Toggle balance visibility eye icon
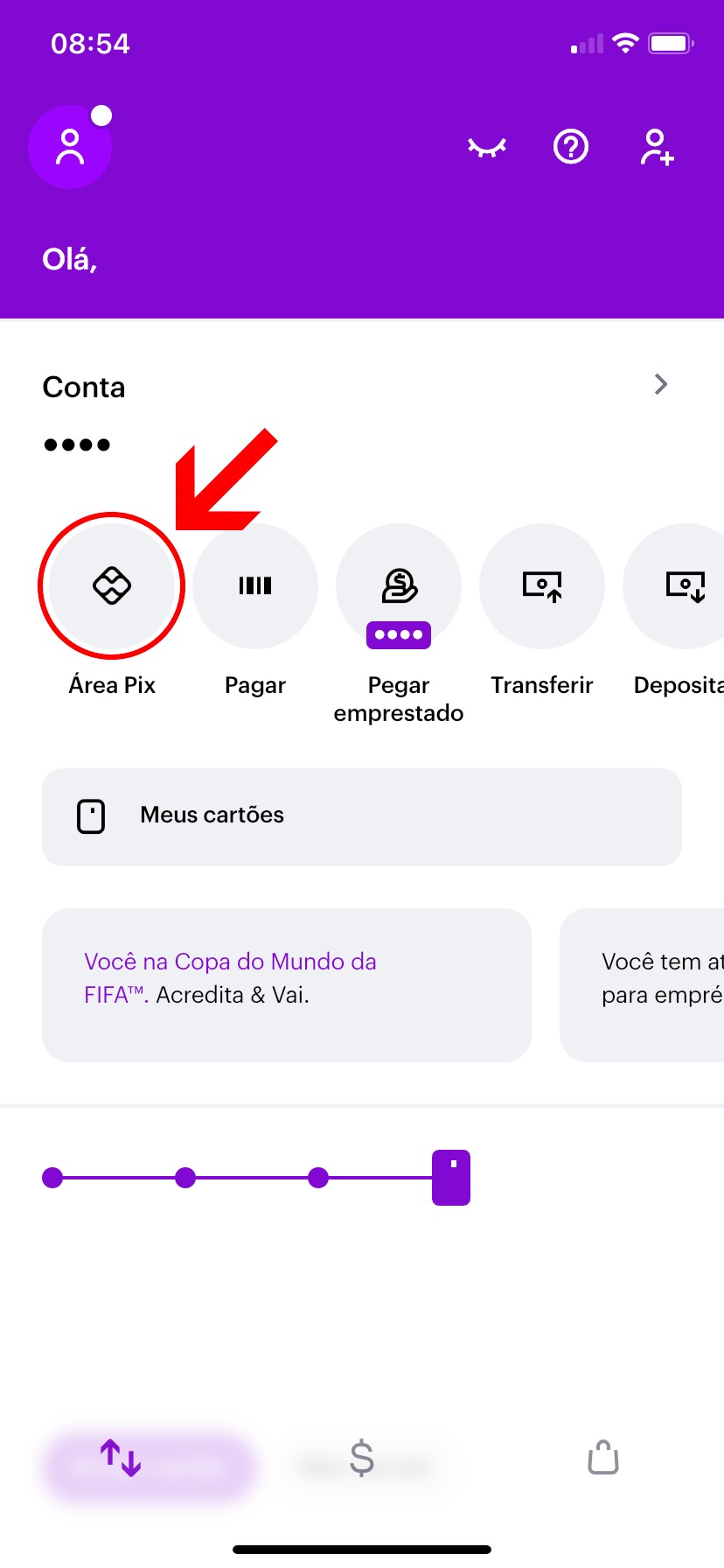The width and height of the screenshot is (724, 1568). pyautogui.click(x=487, y=147)
